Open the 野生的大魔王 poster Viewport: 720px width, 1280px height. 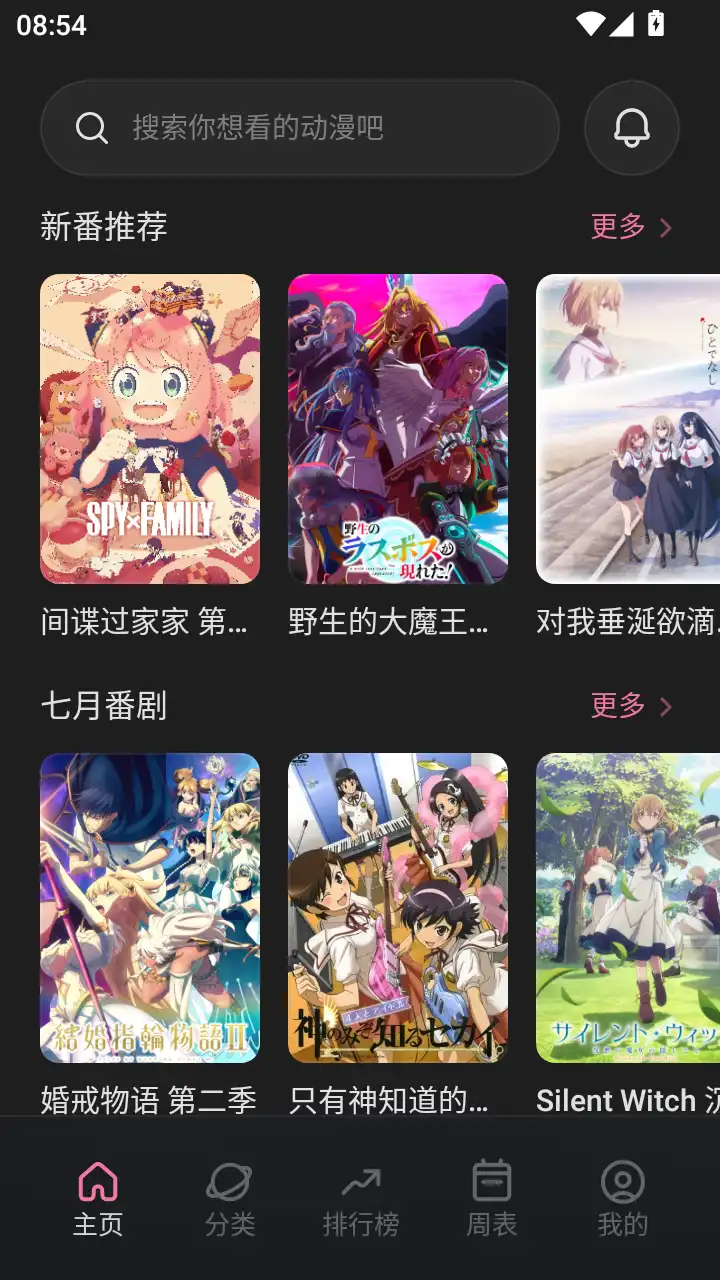(398, 430)
